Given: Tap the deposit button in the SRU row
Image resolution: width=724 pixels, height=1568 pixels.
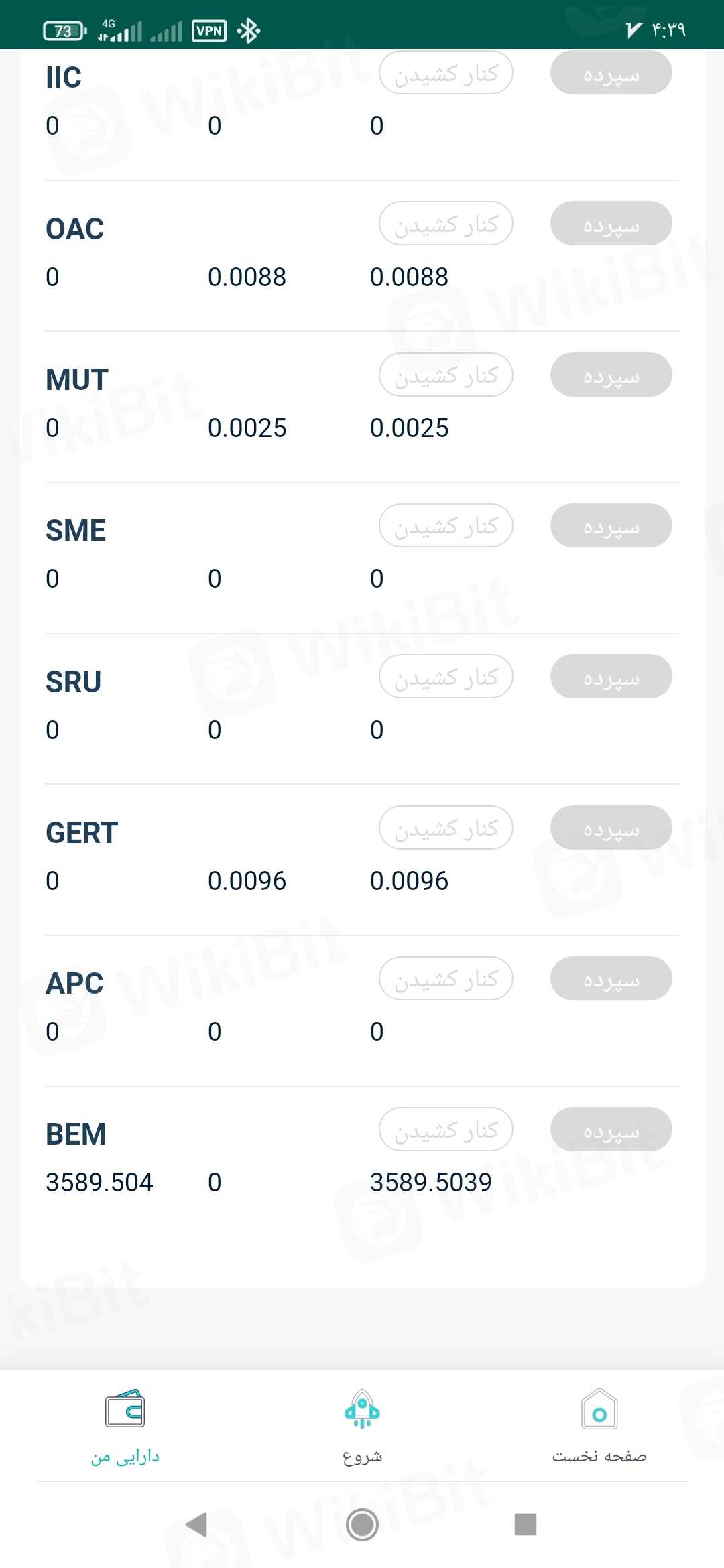Looking at the screenshot, I should 611,676.
